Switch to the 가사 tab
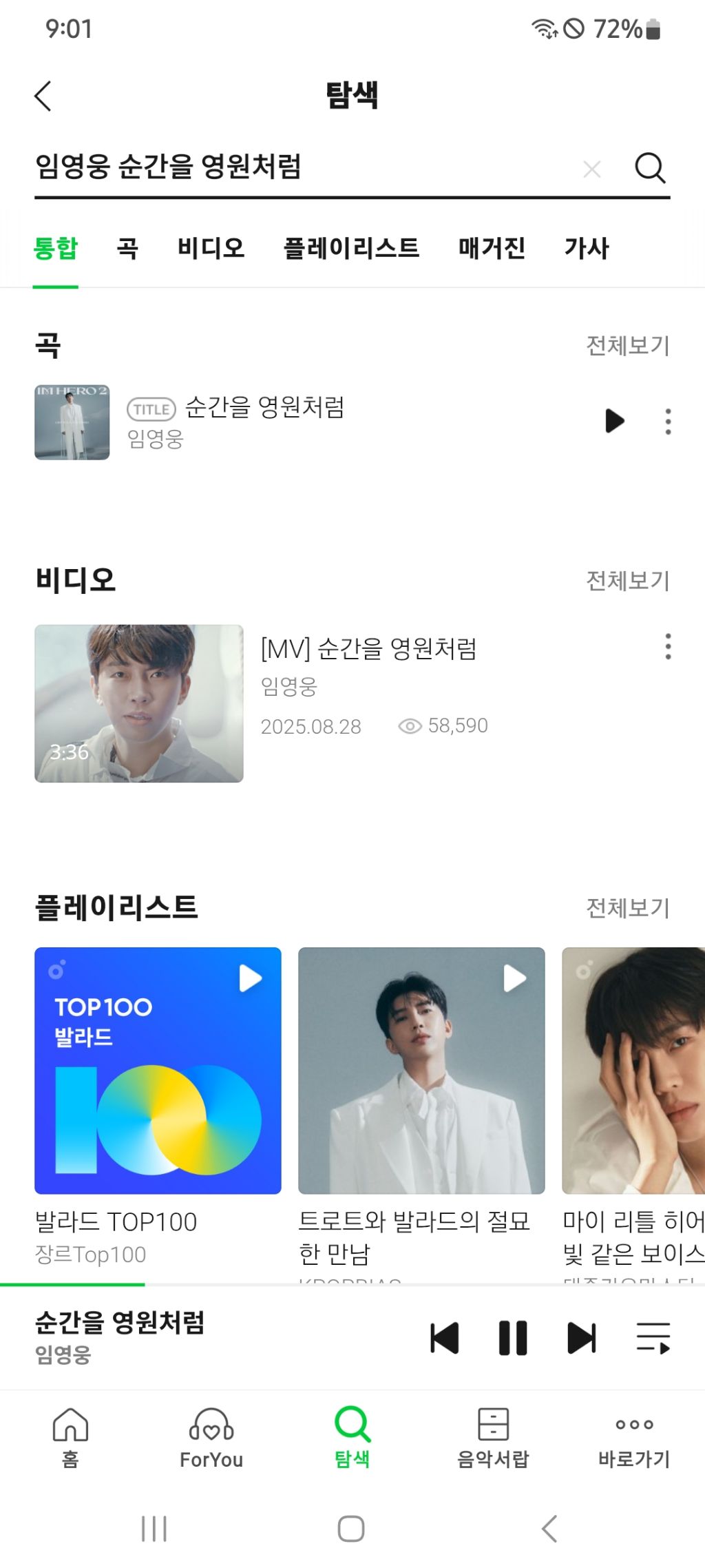 click(586, 248)
